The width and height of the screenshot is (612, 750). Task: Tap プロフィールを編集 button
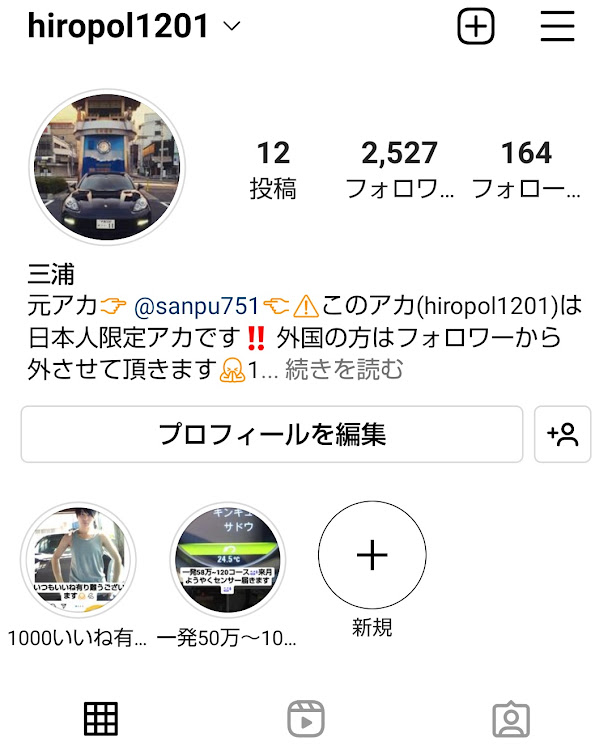[272, 434]
